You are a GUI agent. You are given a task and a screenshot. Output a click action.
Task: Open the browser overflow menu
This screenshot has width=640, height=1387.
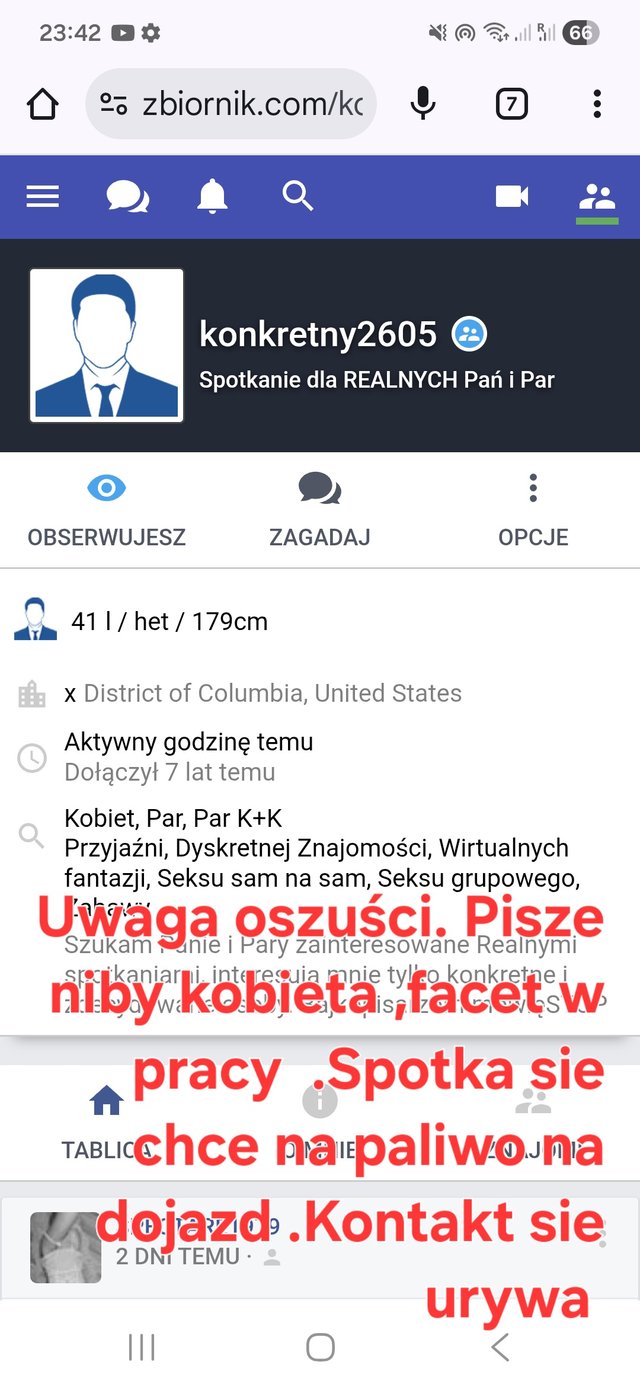pyautogui.click(x=597, y=103)
